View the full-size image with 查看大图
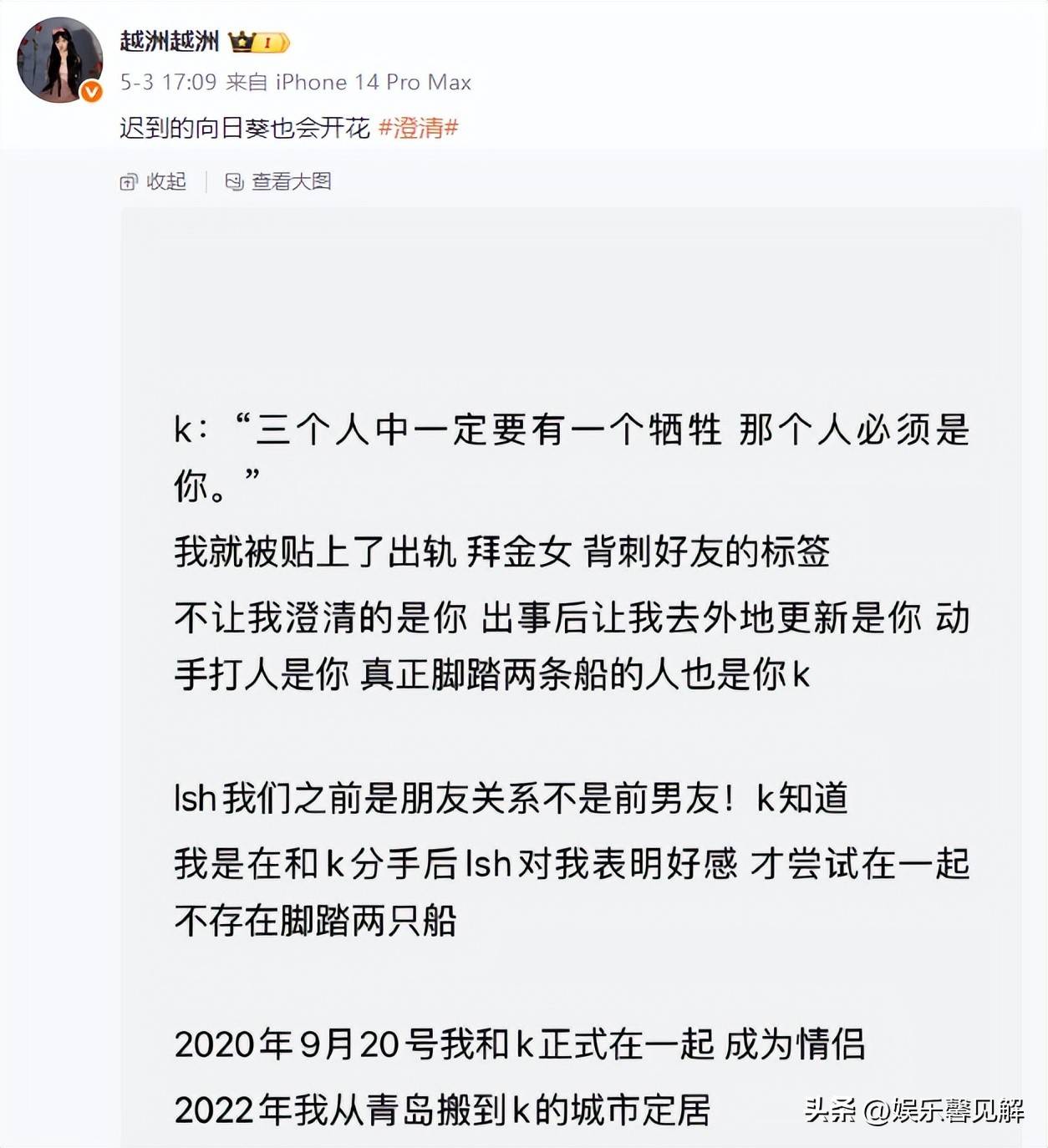The height and width of the screenshot is (1148, 1048). (279, 181)
